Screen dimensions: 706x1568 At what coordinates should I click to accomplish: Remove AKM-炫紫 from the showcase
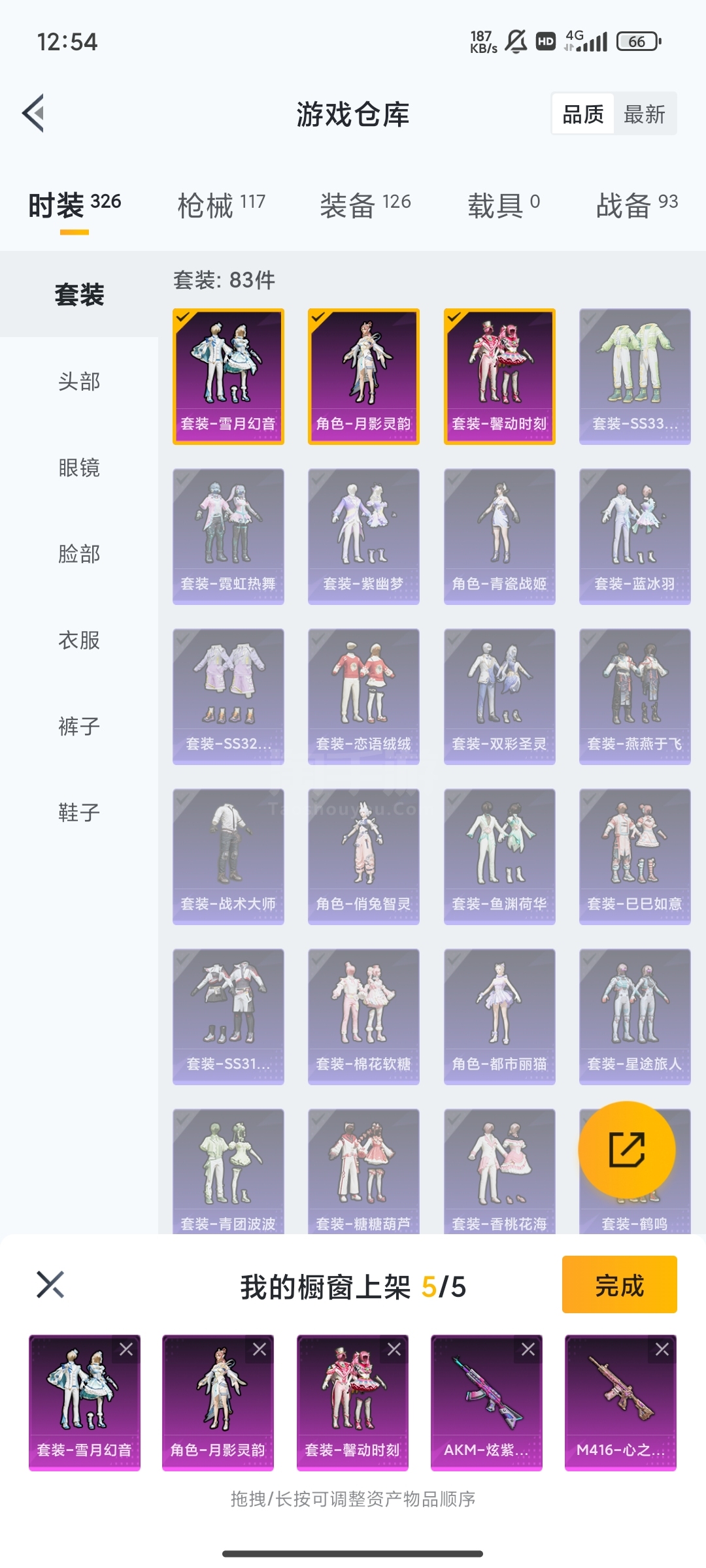pyautogui.click(x=528, y=1349)
